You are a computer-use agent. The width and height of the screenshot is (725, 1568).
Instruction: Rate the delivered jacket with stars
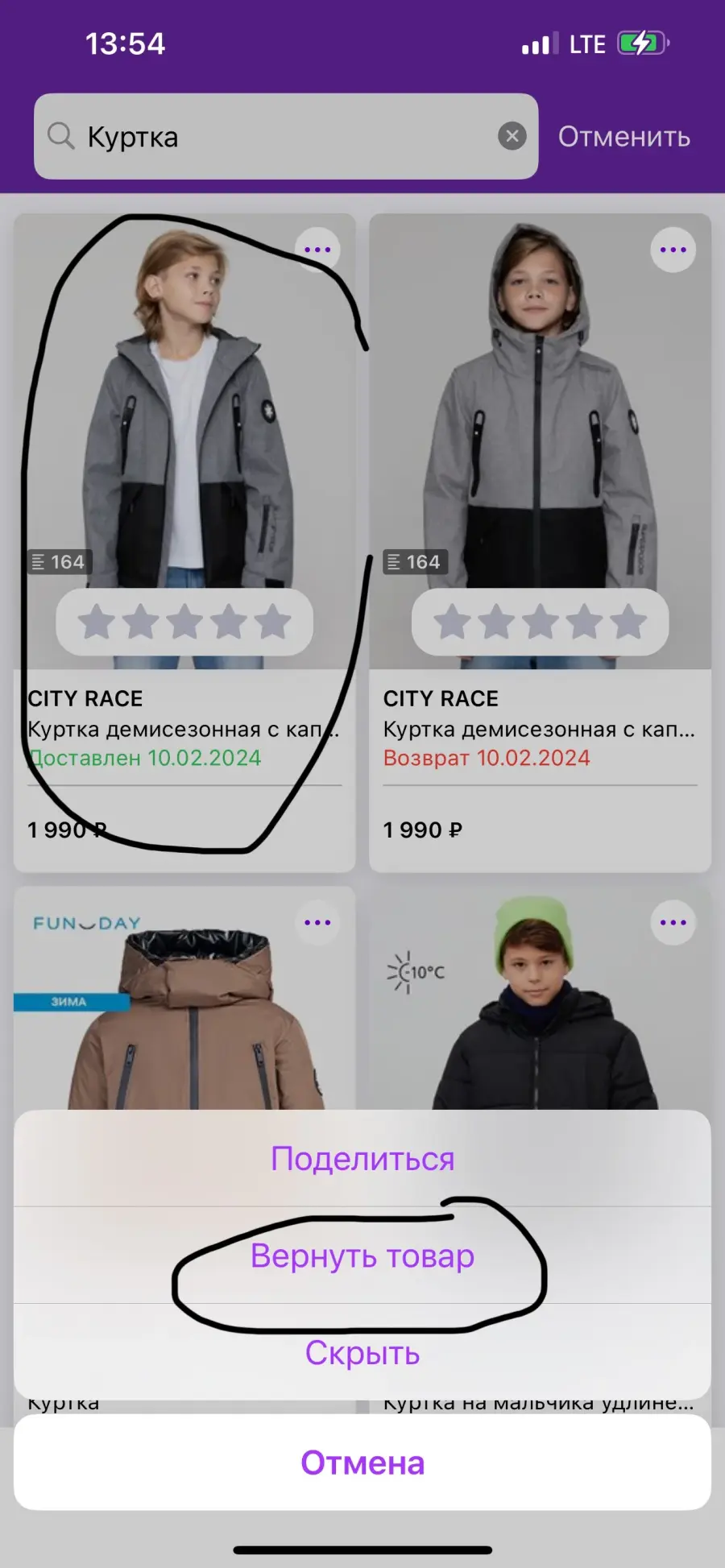click(x=184, y=622)
